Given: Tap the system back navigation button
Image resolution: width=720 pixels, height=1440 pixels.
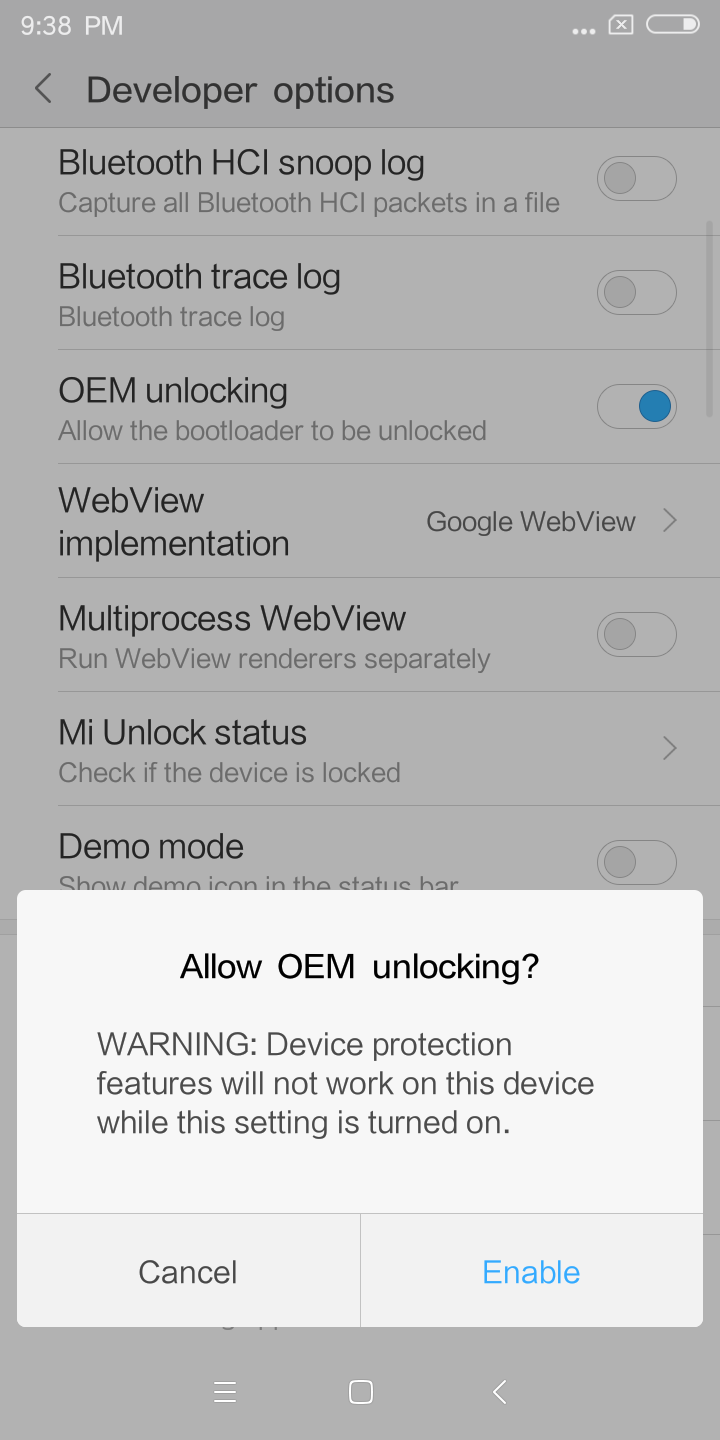Looking at the screenshot, I should (500, 1392).
